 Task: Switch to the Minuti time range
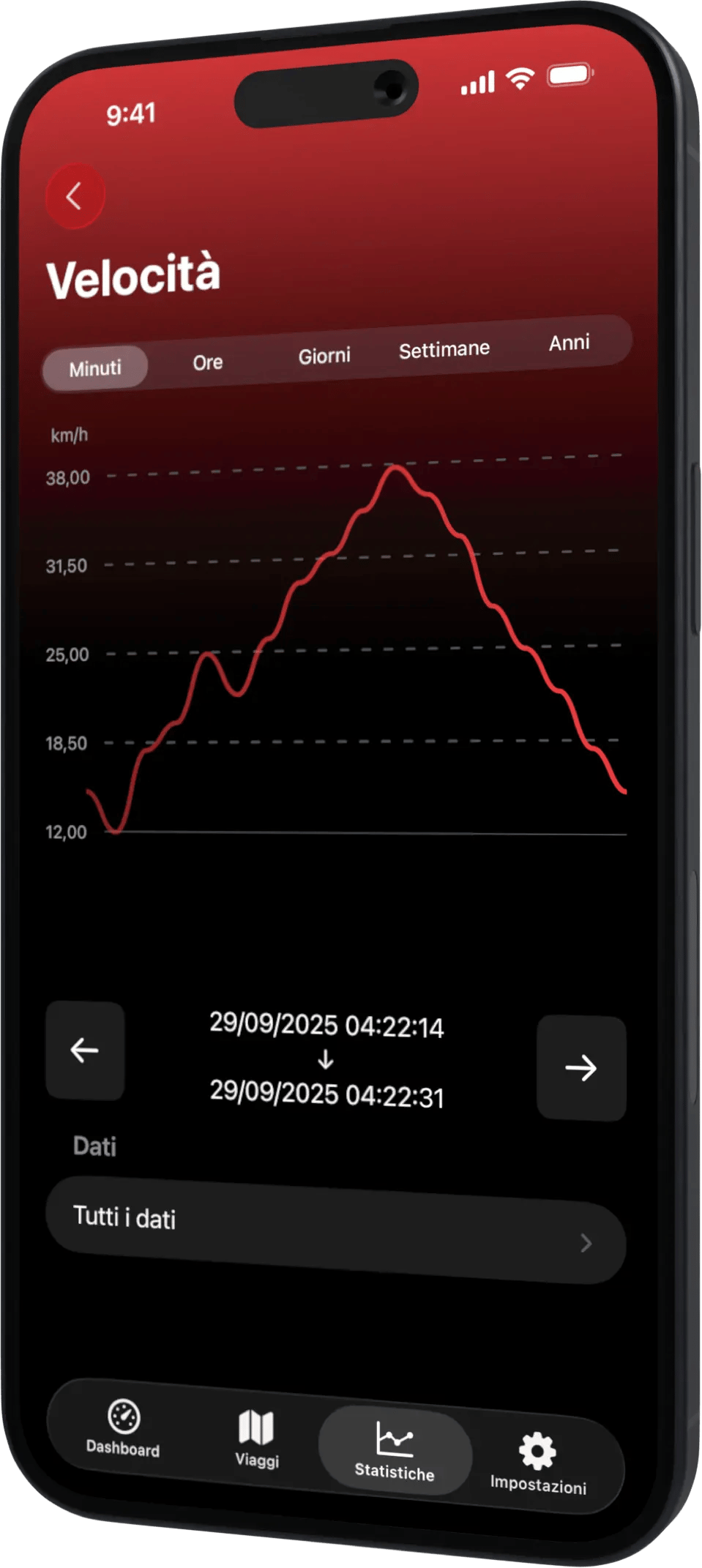point(94,367)
